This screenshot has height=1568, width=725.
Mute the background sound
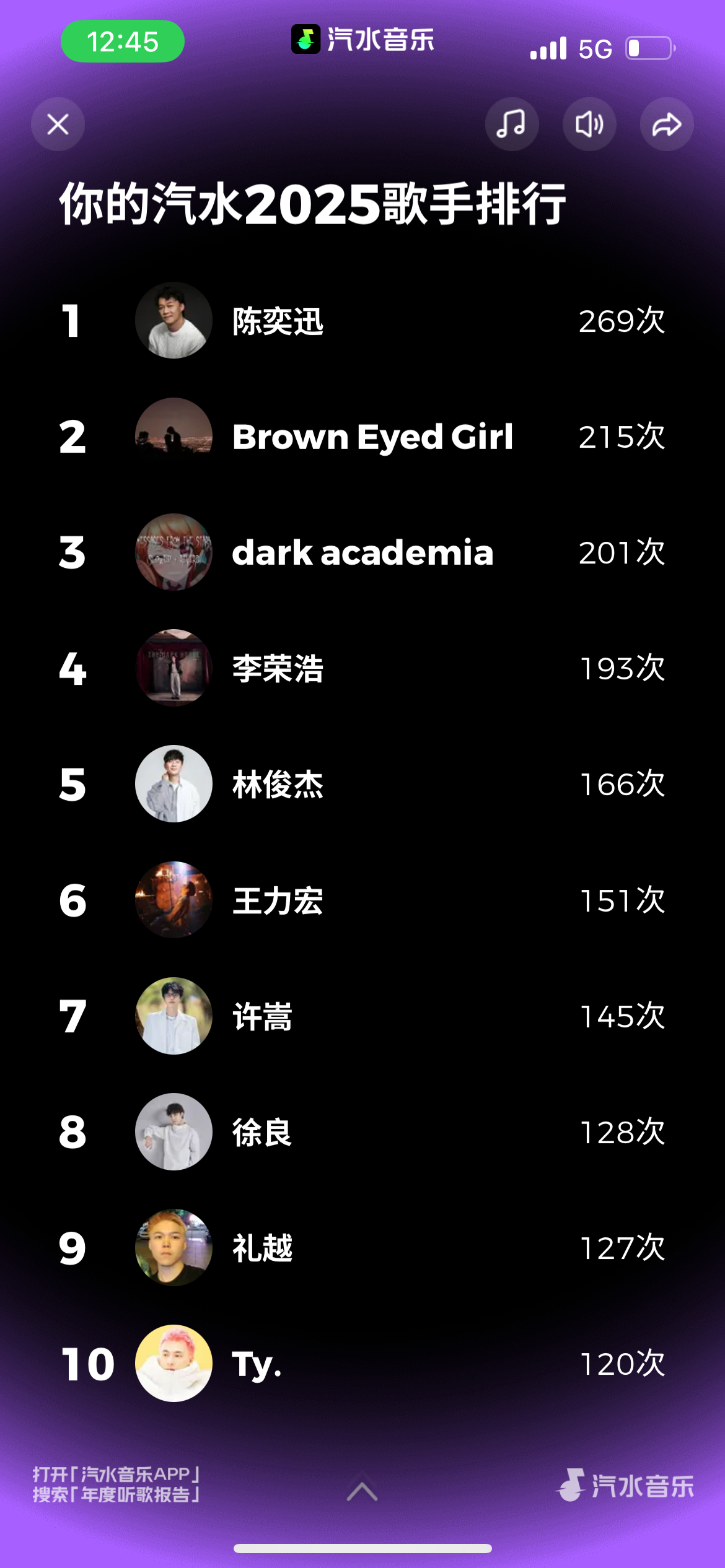(x=589, y=124)
